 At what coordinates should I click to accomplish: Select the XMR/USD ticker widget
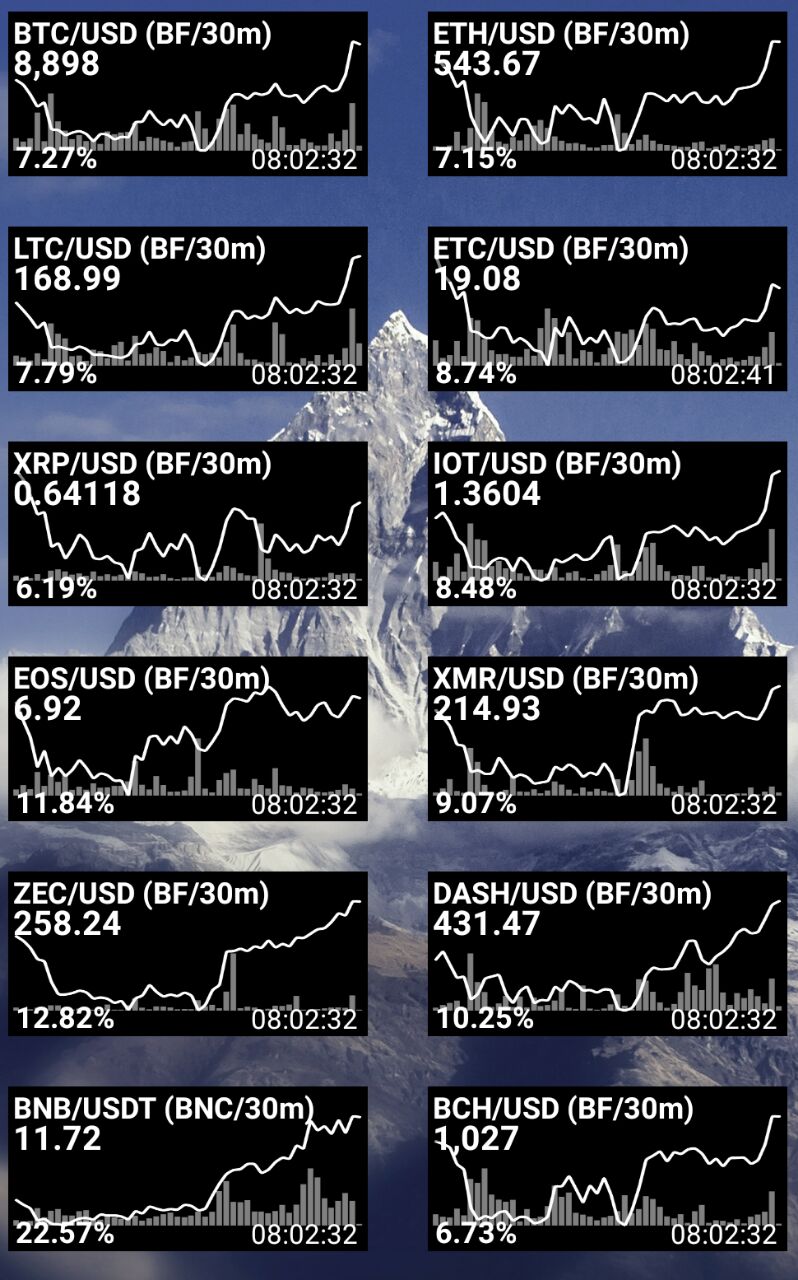click(x=607, y=739)
